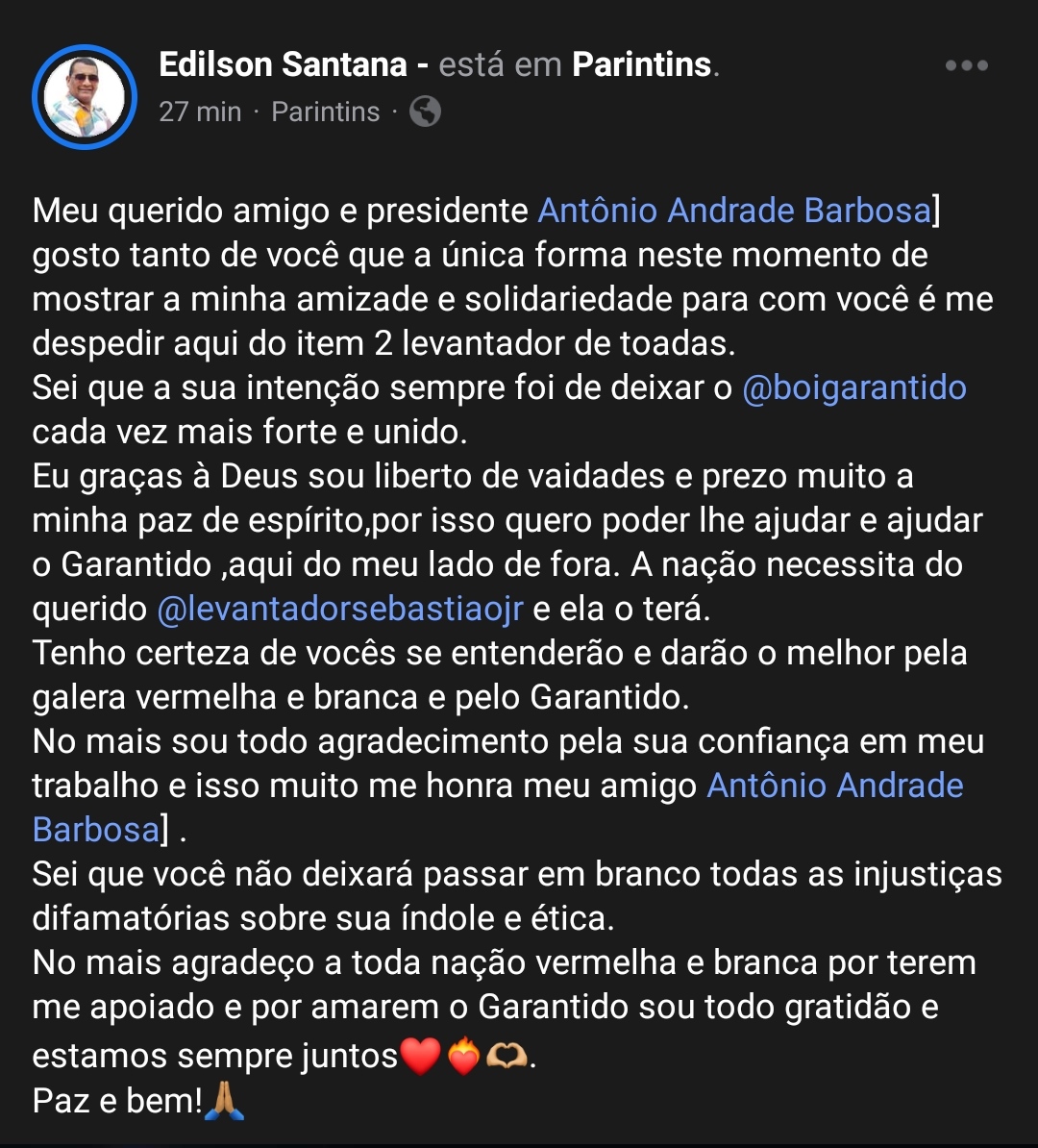Viewport: 1038px width, 1148px height.
Task: Open the Antônio Andrade Barbosa tag after "presidente"
Action: (x=734, y=211)
